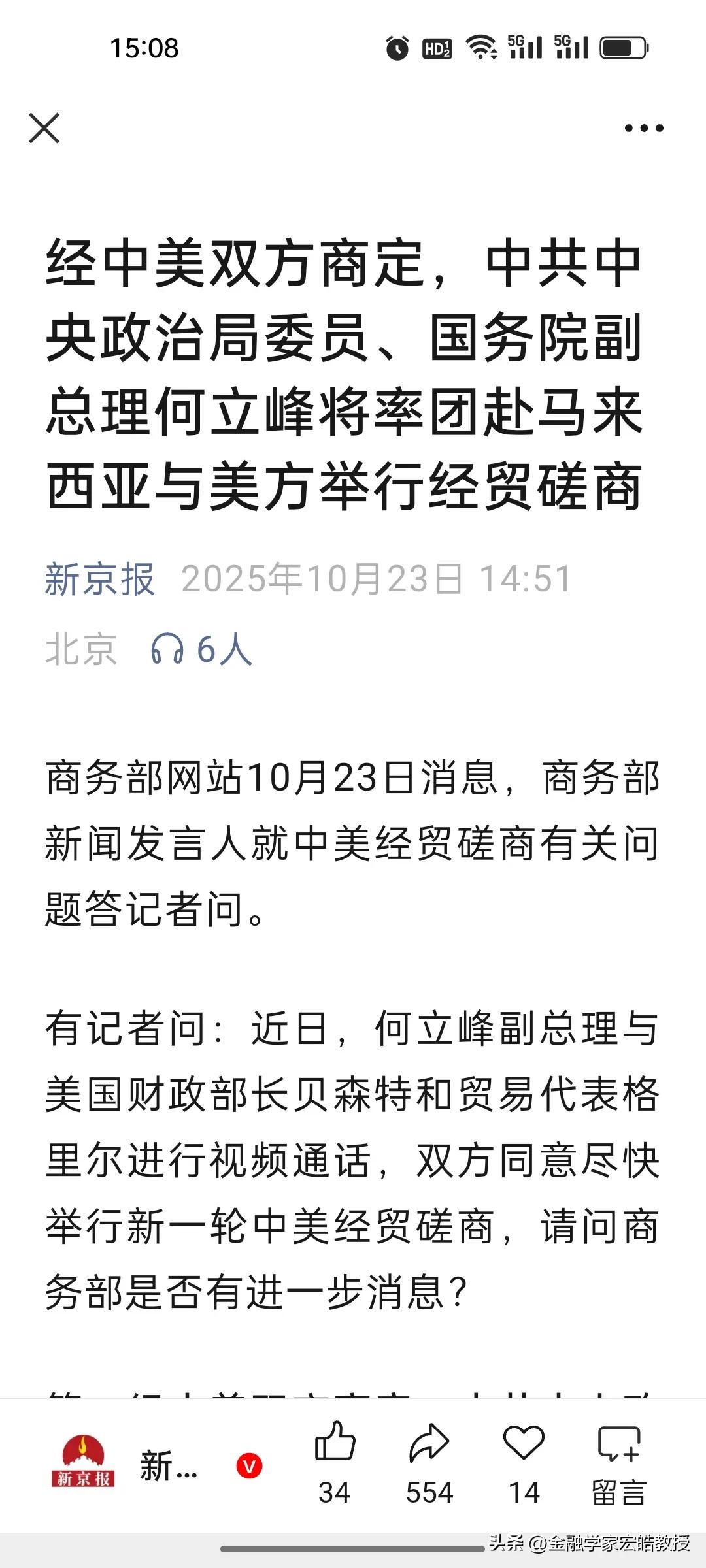Tap the Wi-Fi icon in status bar
The height and width of the screenshot is (1568, 706).
(482, 46)
